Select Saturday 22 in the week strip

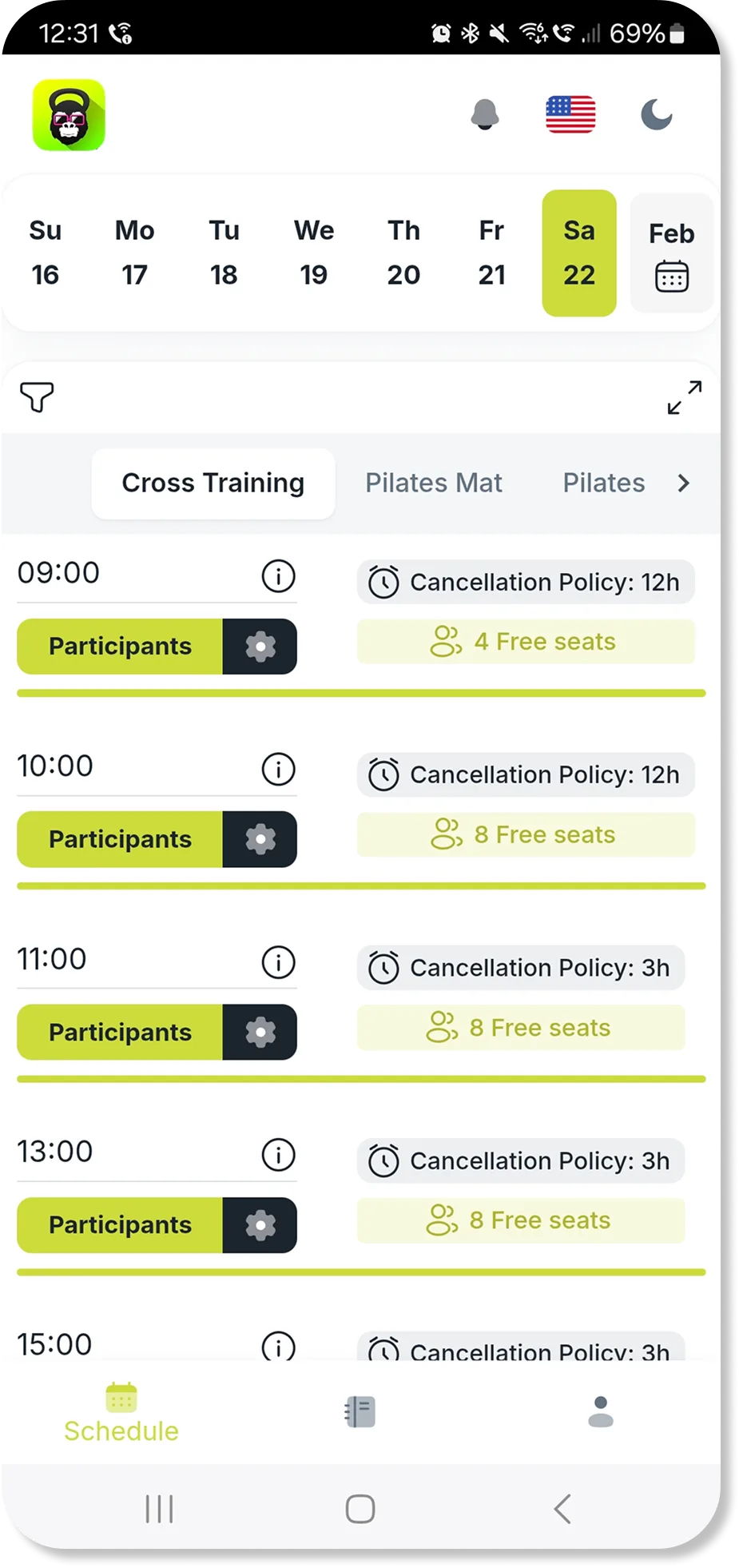(x=578, y=253)
